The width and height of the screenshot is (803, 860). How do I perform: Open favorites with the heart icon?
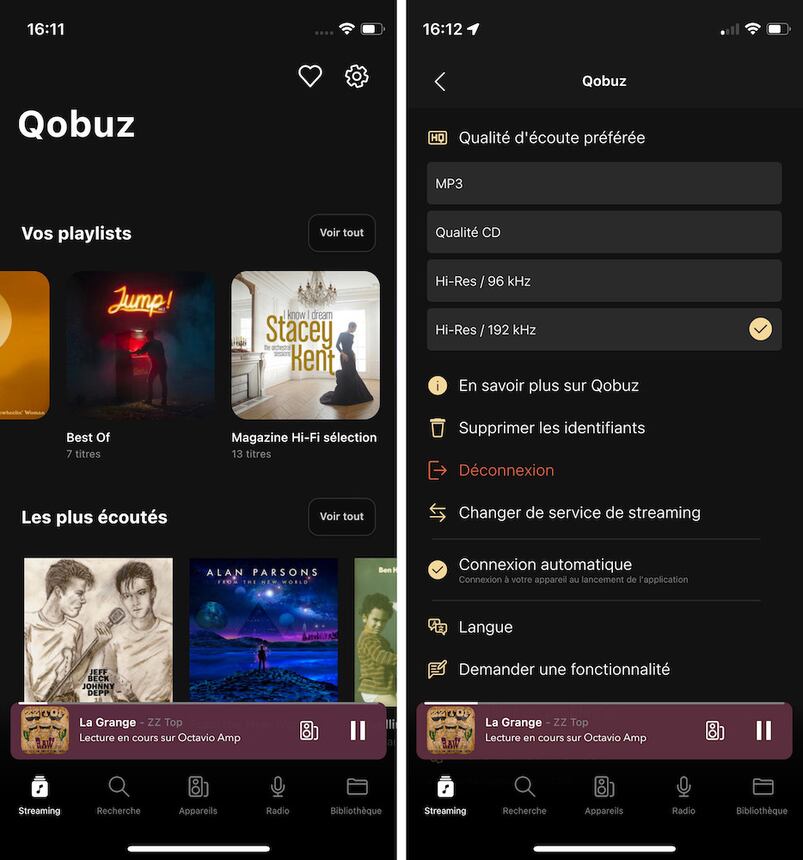tap(310, 76)
